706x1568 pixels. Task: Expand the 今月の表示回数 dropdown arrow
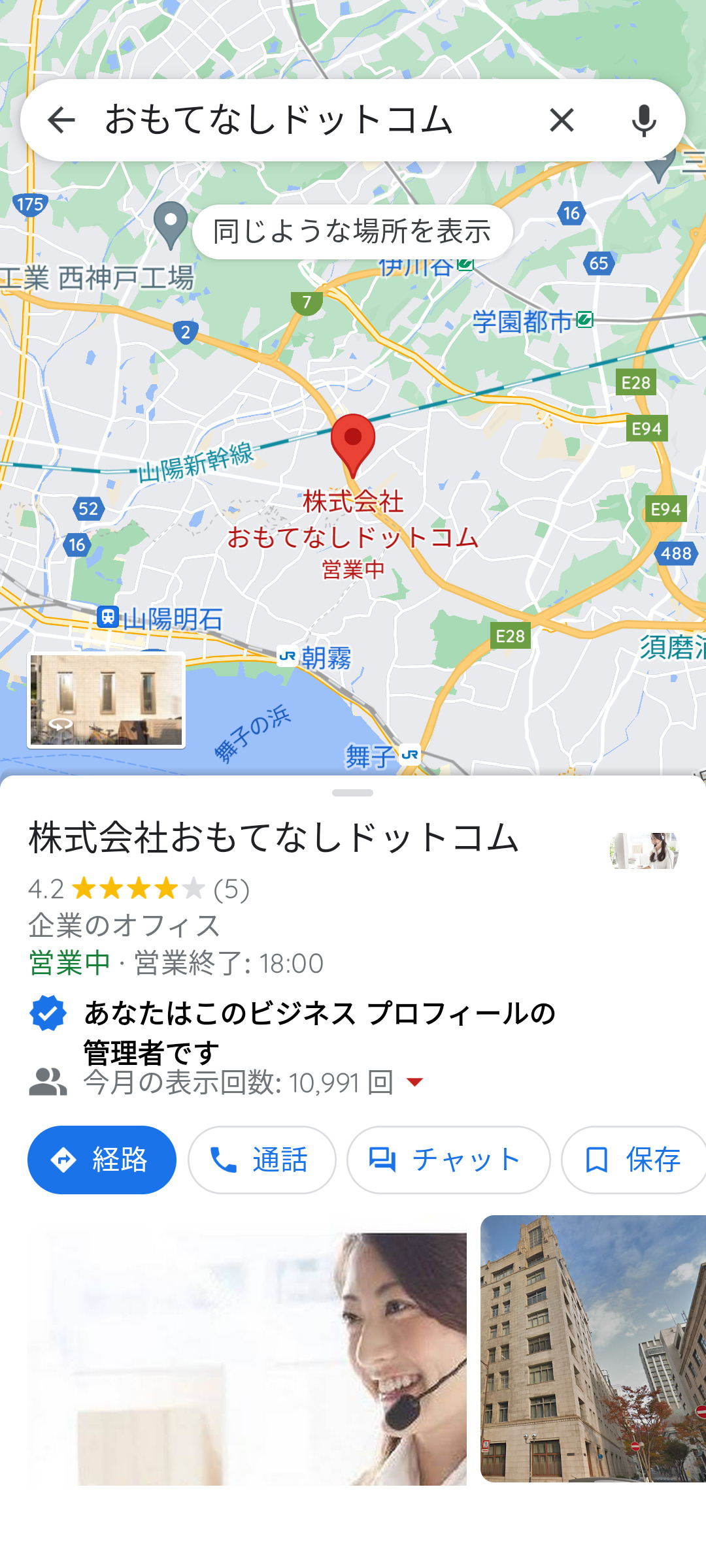(414, 1083)
